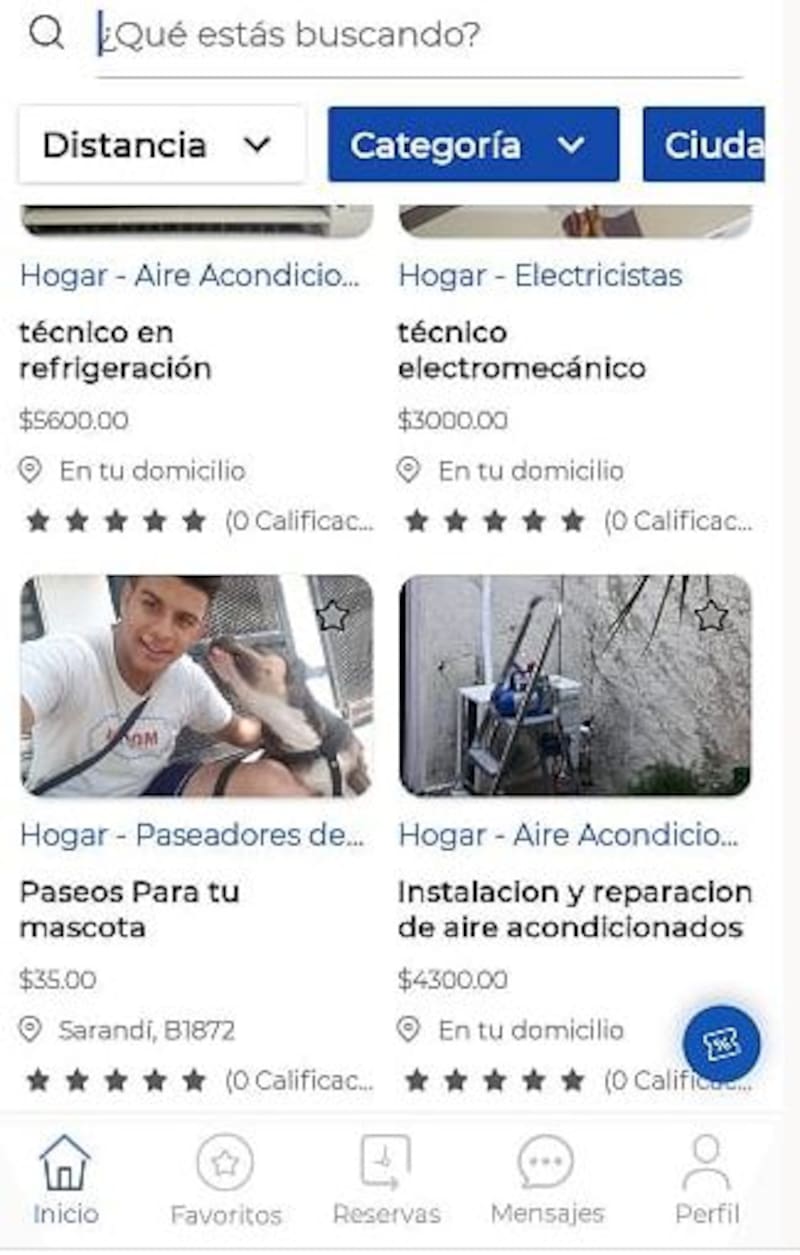Viewport: 800px width, 1255px height.
Task: Open the "técnico en refrigeración" listing
Action: [115, 350]
